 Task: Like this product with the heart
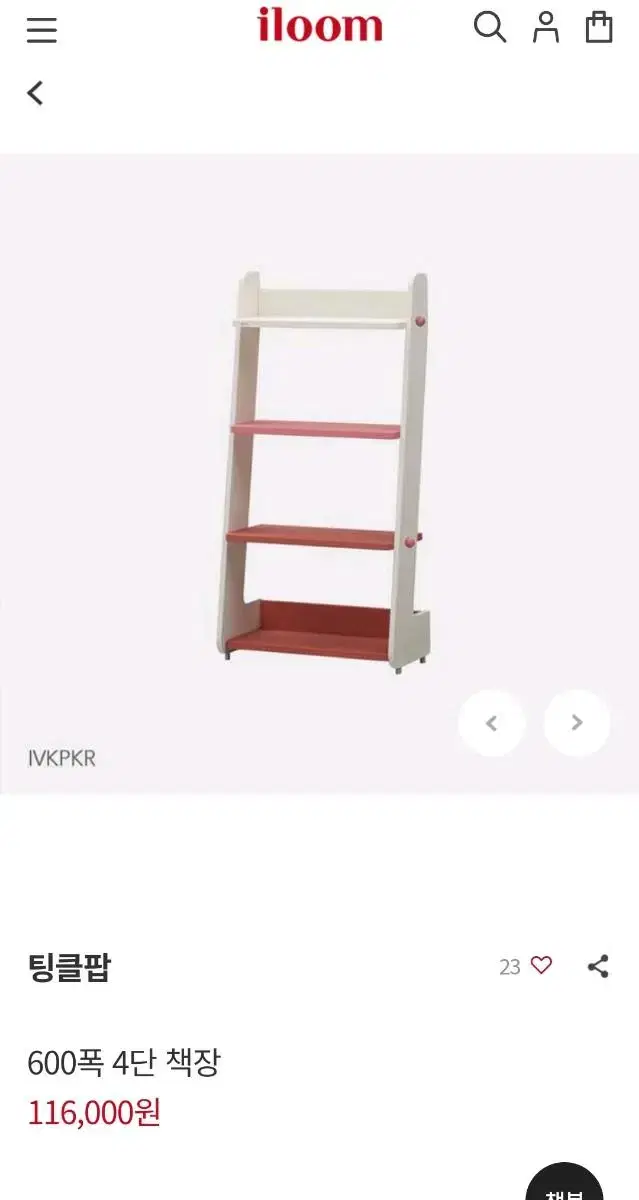point(541,965)
